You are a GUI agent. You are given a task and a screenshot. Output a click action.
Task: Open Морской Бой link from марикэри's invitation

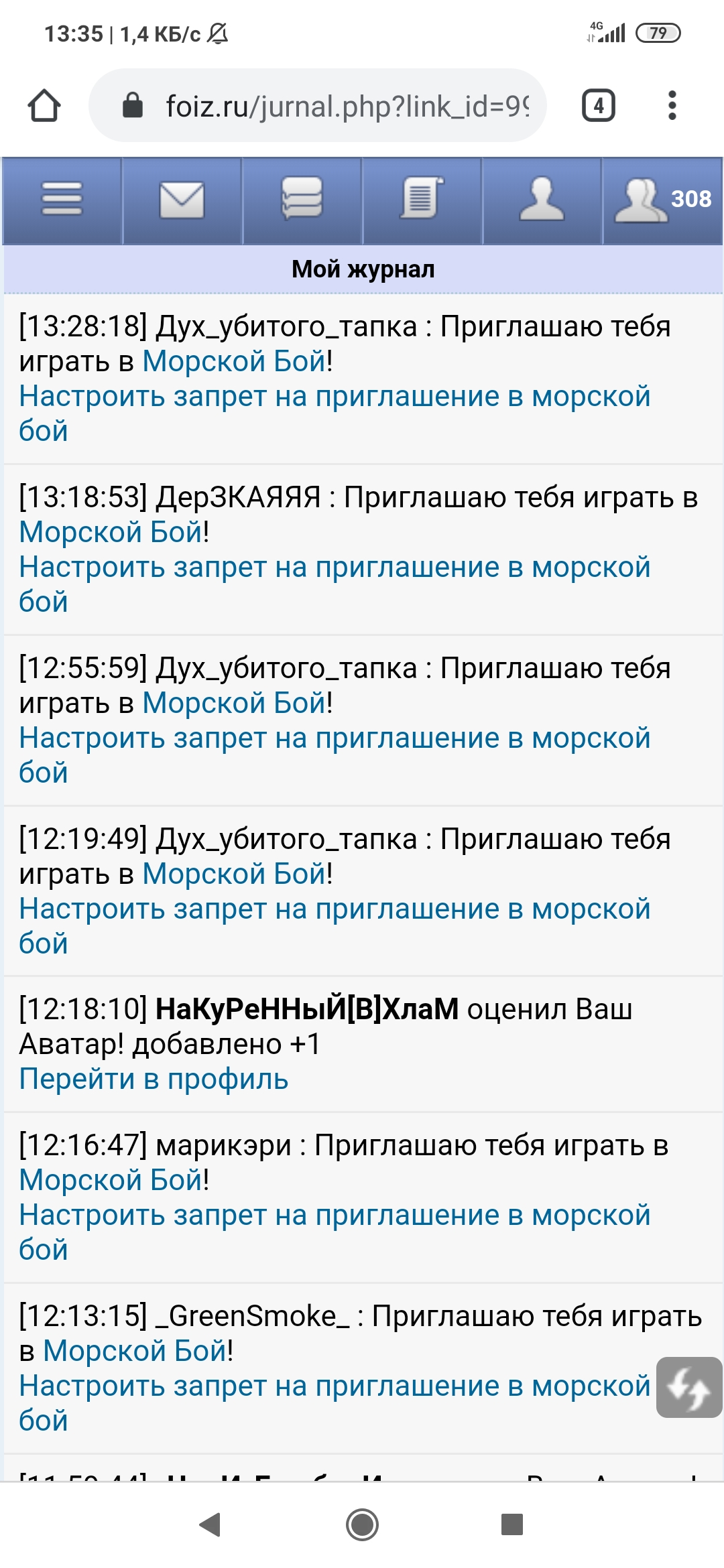(111, 1180)
